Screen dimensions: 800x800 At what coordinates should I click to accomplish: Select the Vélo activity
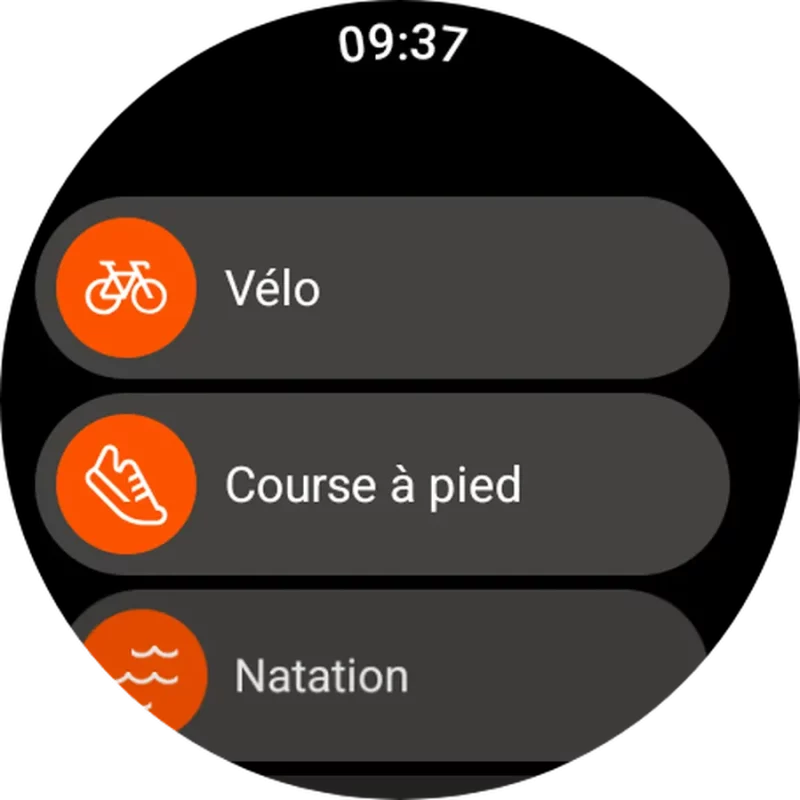[x=382, y=288]
